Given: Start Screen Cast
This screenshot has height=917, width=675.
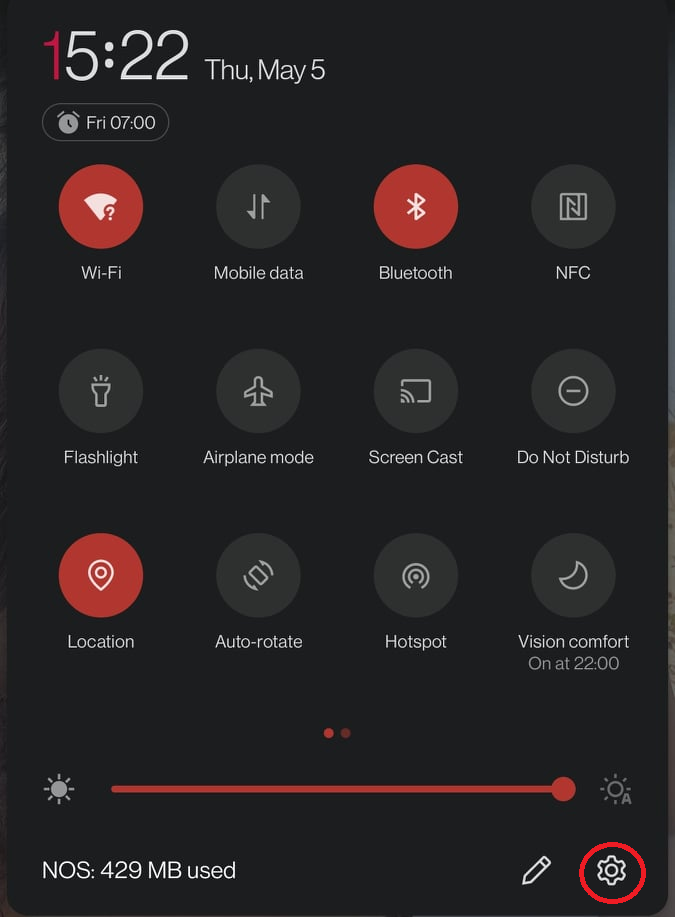Looking at the screenshot, I should 416,392.
